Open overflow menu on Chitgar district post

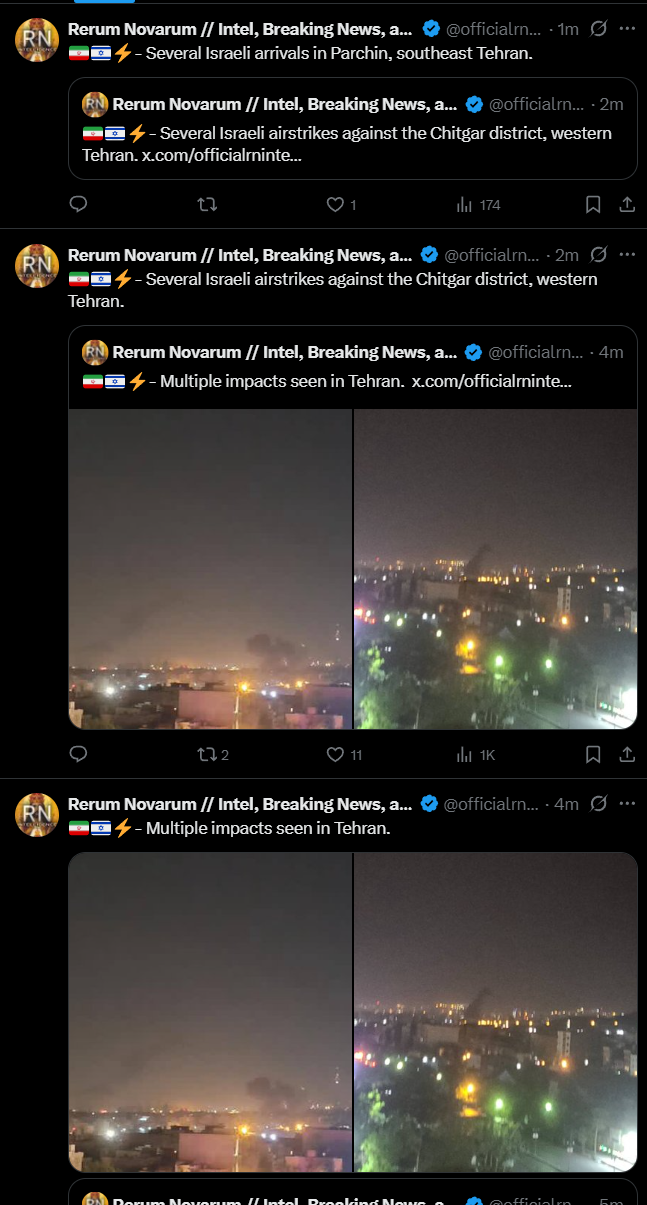coord(627,254)
